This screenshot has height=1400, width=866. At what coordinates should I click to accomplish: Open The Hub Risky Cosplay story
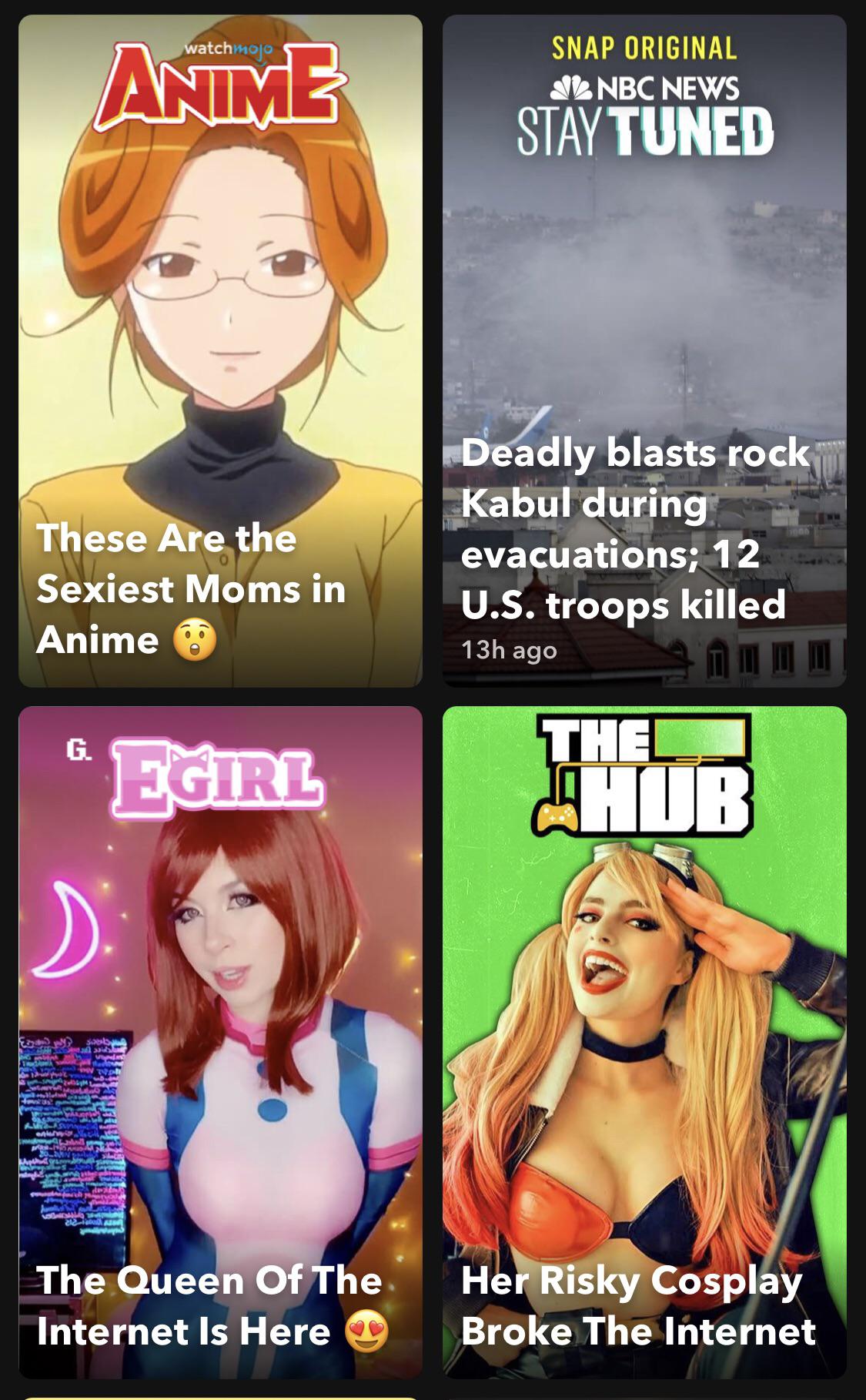click(x=644, y=1041)
